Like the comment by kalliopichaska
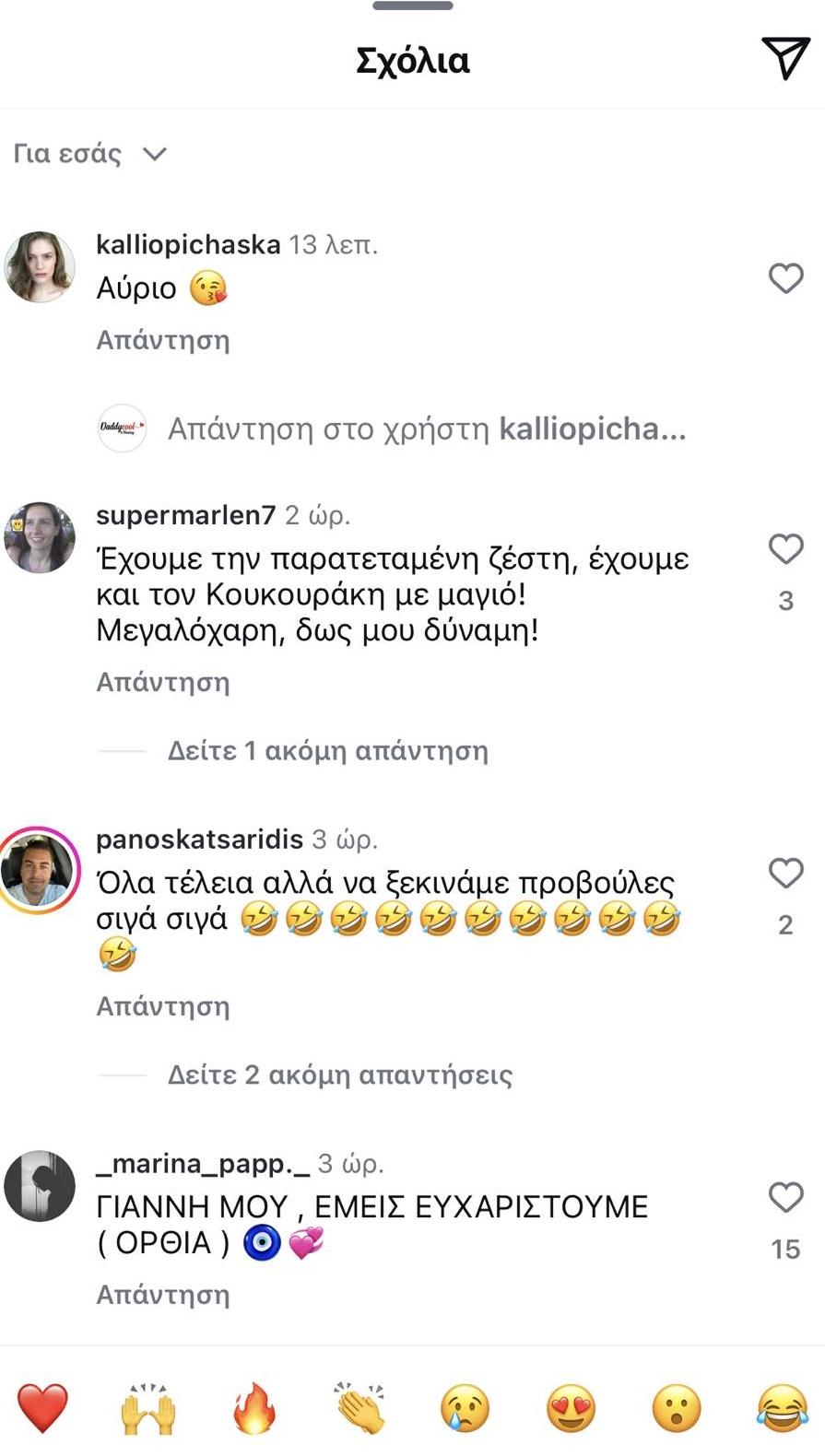This screenshot has height=1456, width=825. 786,277
